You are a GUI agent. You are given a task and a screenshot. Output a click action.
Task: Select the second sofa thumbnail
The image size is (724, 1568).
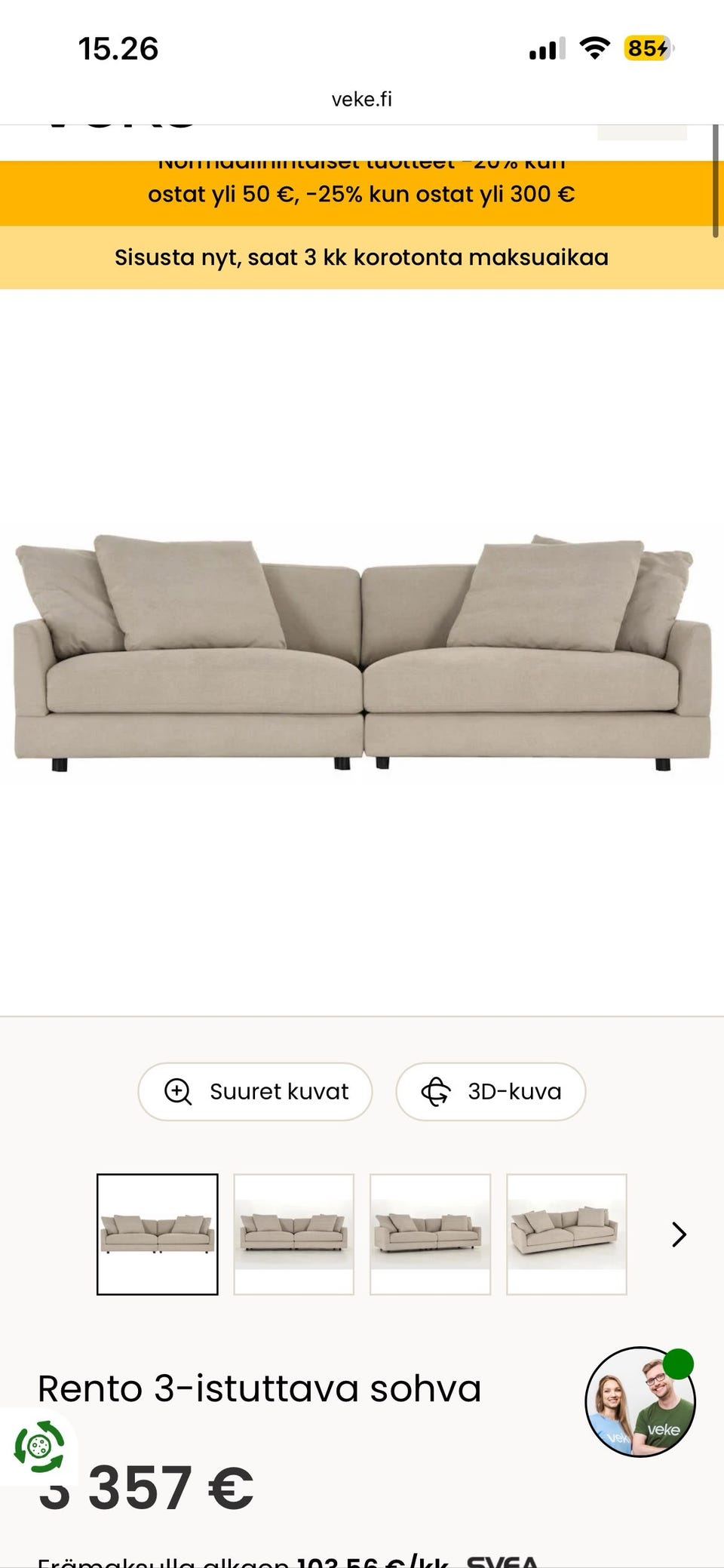tap(293, 1234)
